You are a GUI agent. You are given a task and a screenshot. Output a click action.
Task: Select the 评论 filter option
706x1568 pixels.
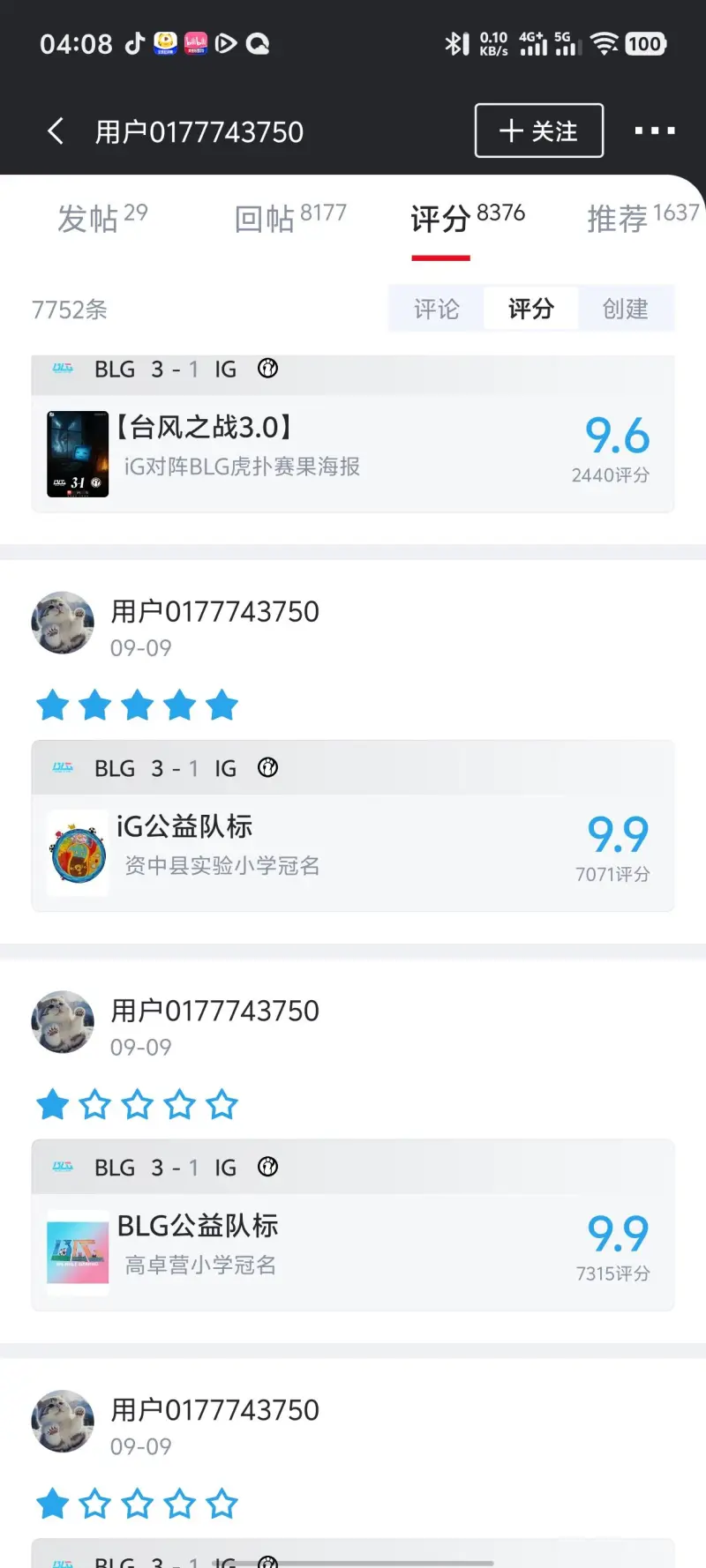pyautogui.click(x=436, y=309)
